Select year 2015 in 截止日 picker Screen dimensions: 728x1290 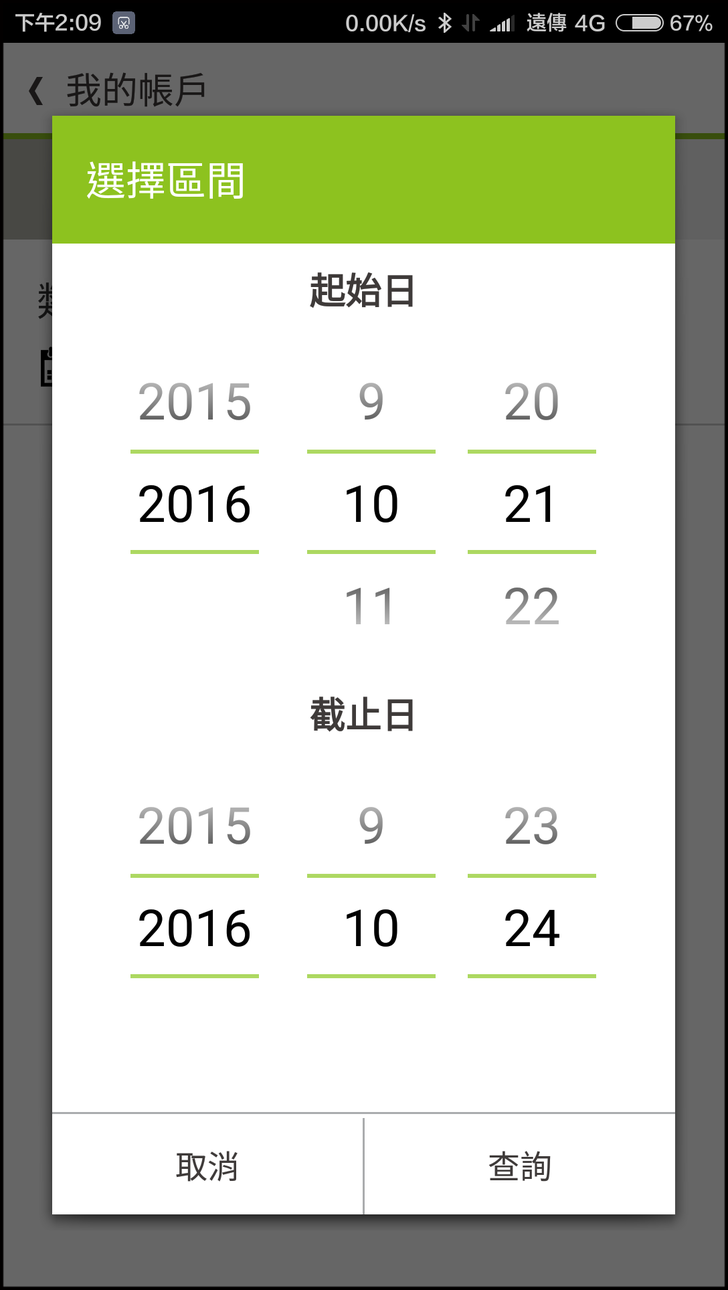click(194, 826)
